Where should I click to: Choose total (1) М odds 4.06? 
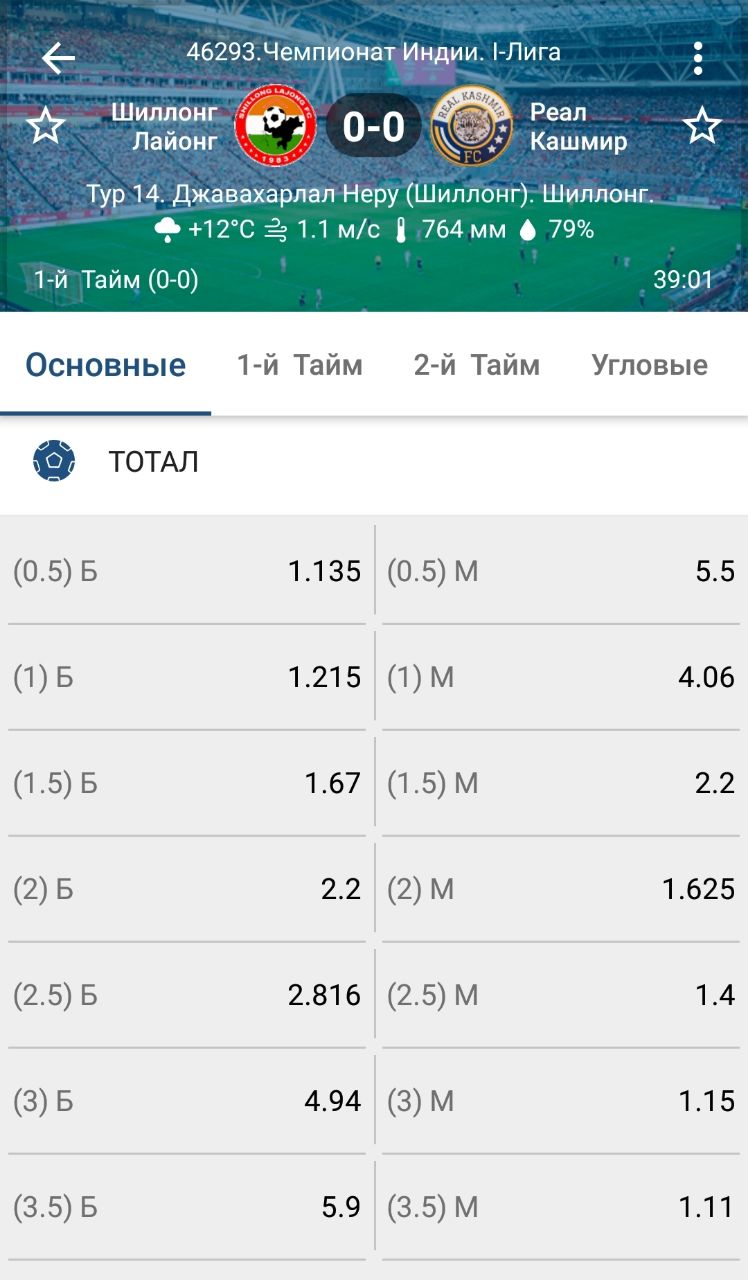(561, 677)
